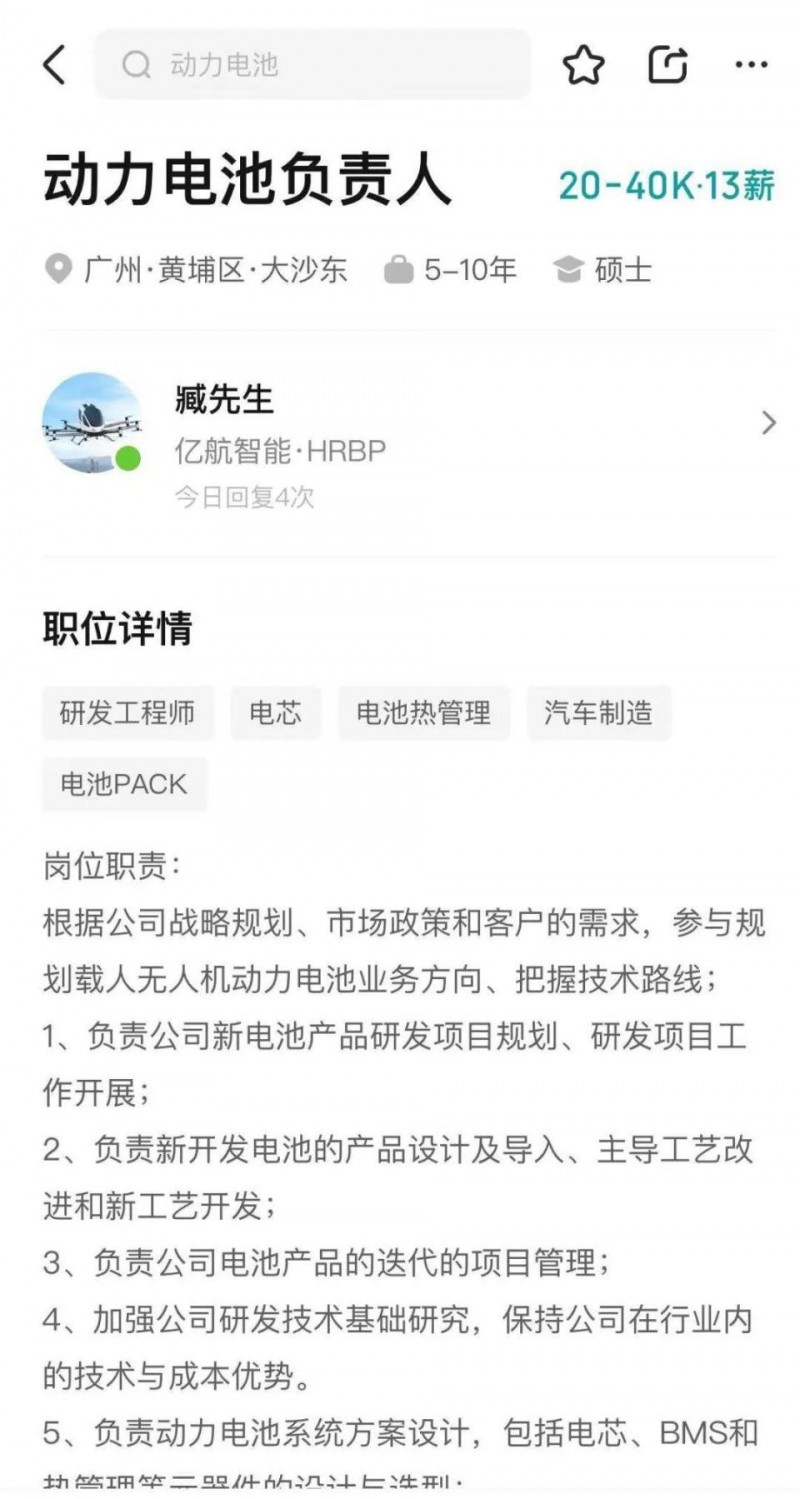This screenshot has height=1499, width=800.
Task: Tap the 电池热管理 tag
Action: click(423, 713)
